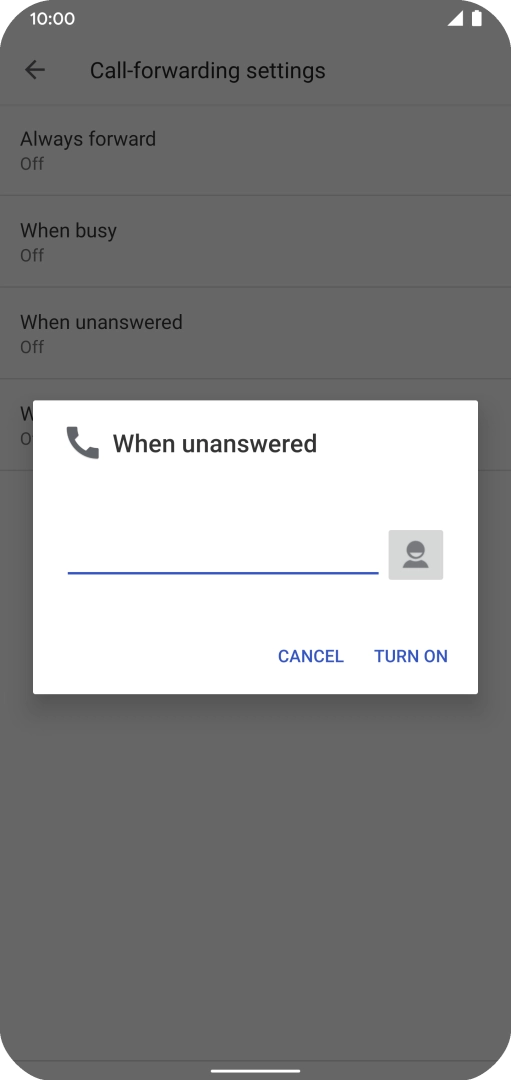This screenshot has height=1080, width=511.
Task: Open the contact picker icon
Action: [x=415, y=555]
